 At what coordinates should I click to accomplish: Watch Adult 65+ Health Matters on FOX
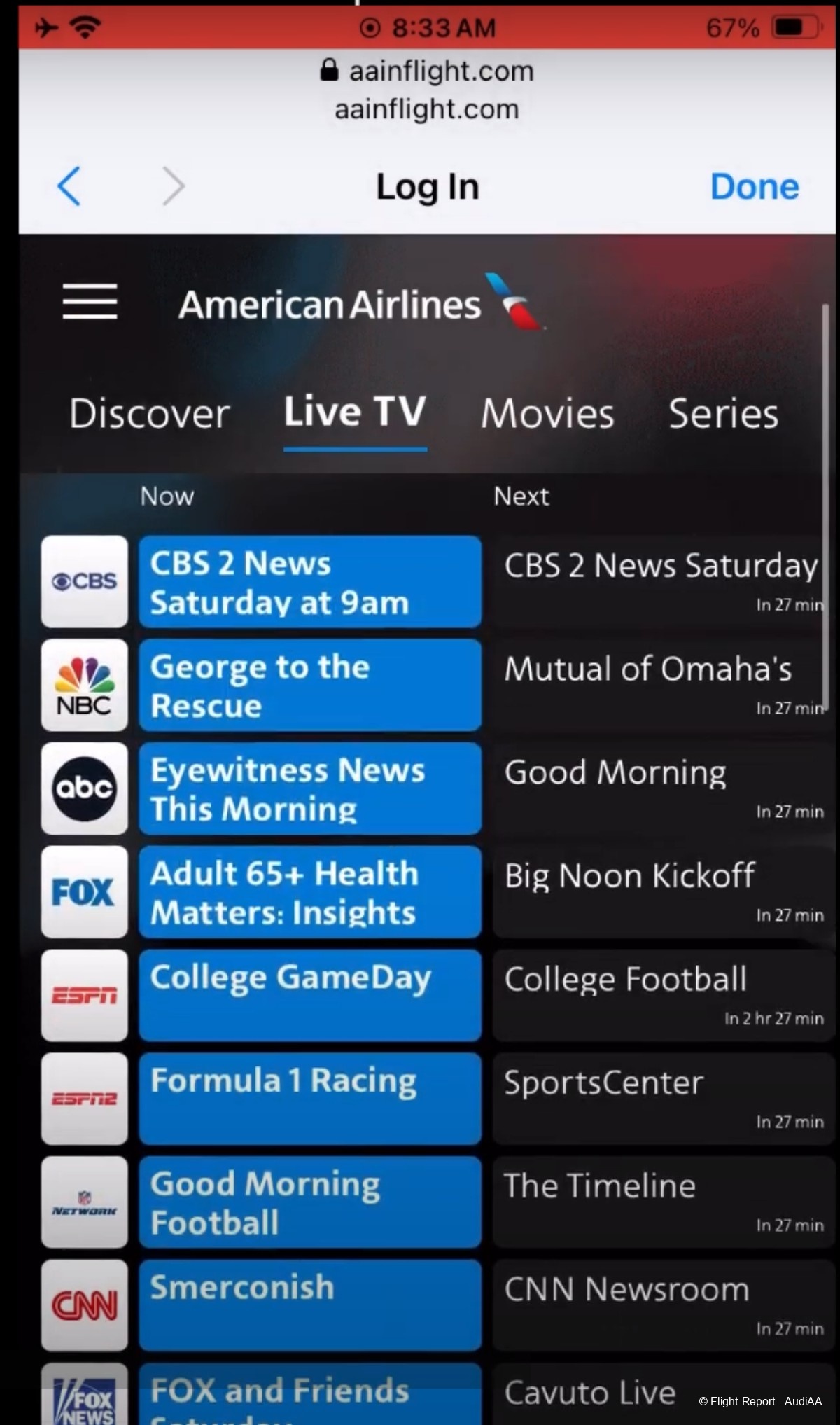click(310, 892)
